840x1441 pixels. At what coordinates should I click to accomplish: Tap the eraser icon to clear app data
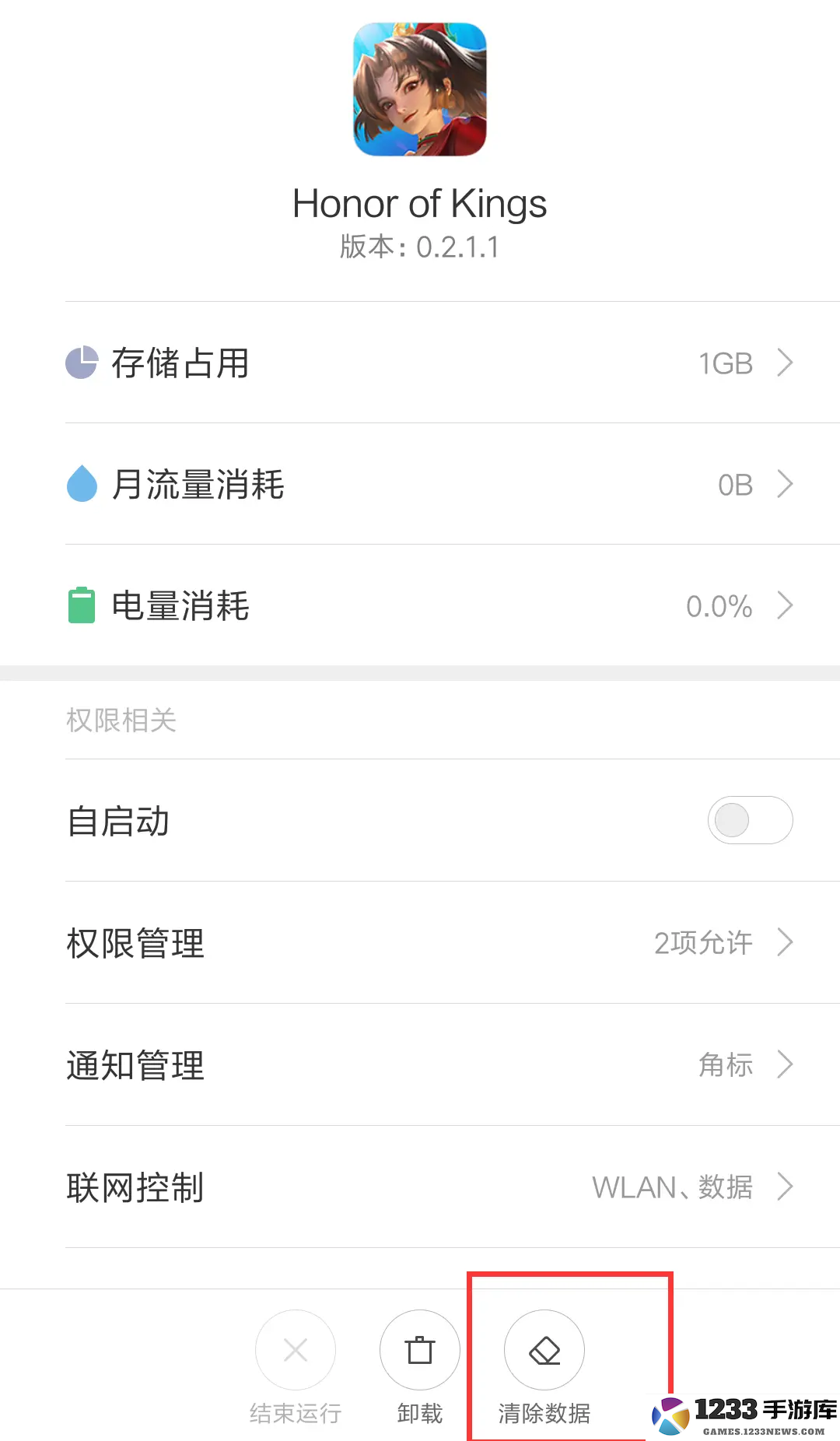click(x=544, y=1351)
